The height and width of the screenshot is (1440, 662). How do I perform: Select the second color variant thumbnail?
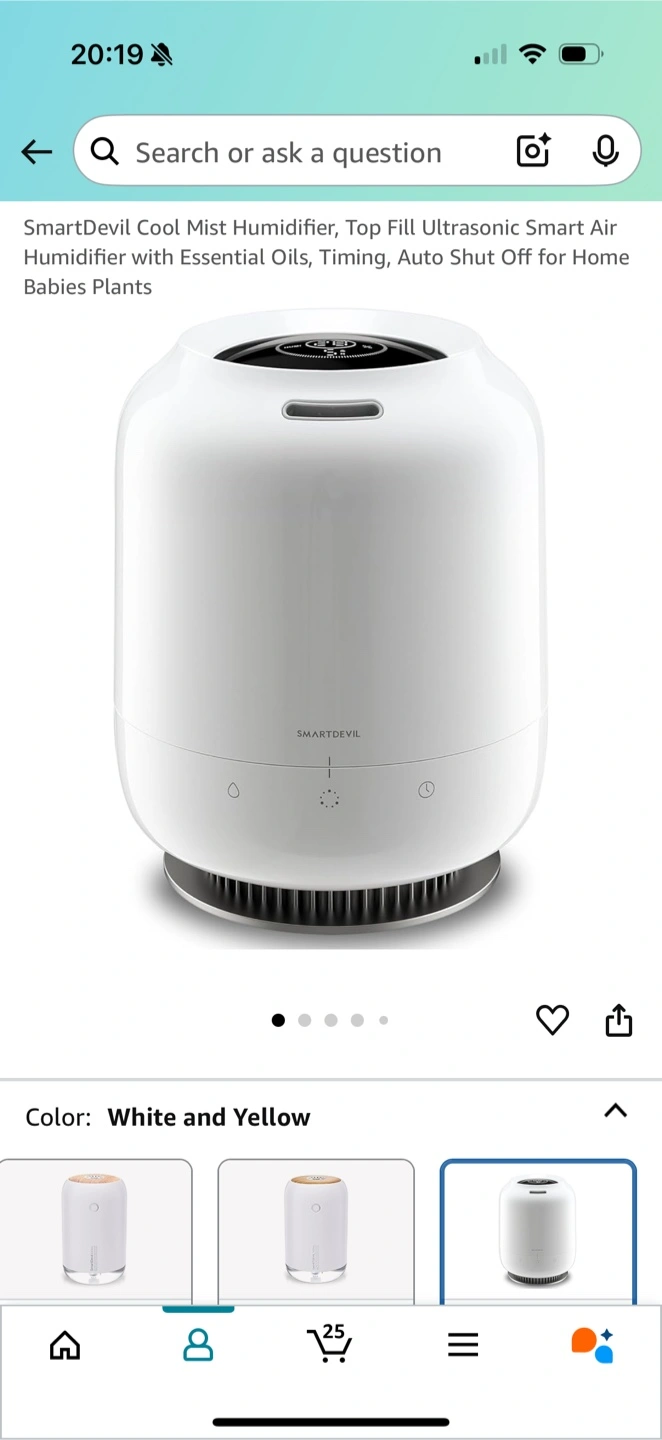(316, 1230)
